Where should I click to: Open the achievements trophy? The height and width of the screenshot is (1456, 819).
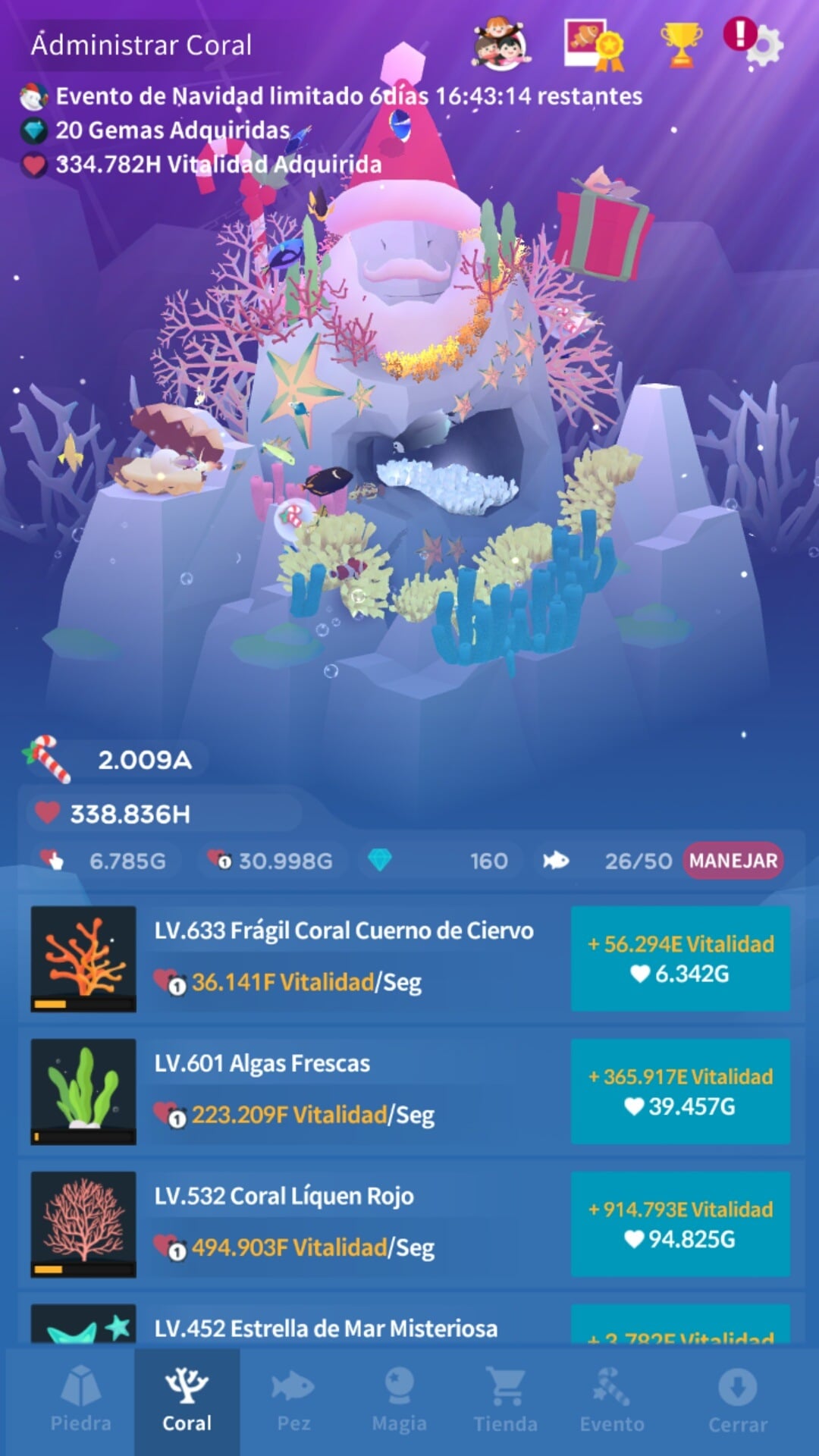[x=680, y=44]
